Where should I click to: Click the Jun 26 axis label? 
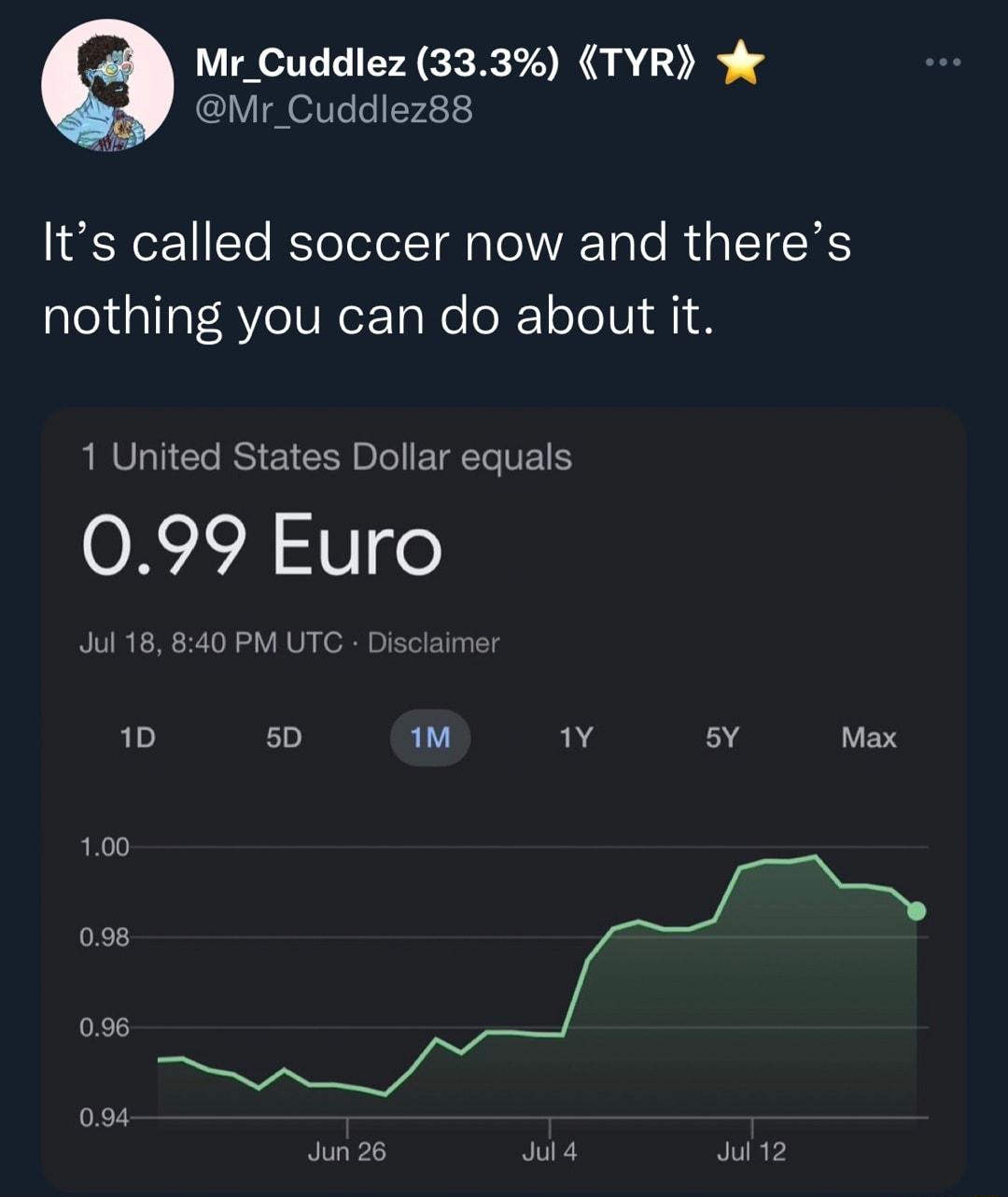point(346,1150)
